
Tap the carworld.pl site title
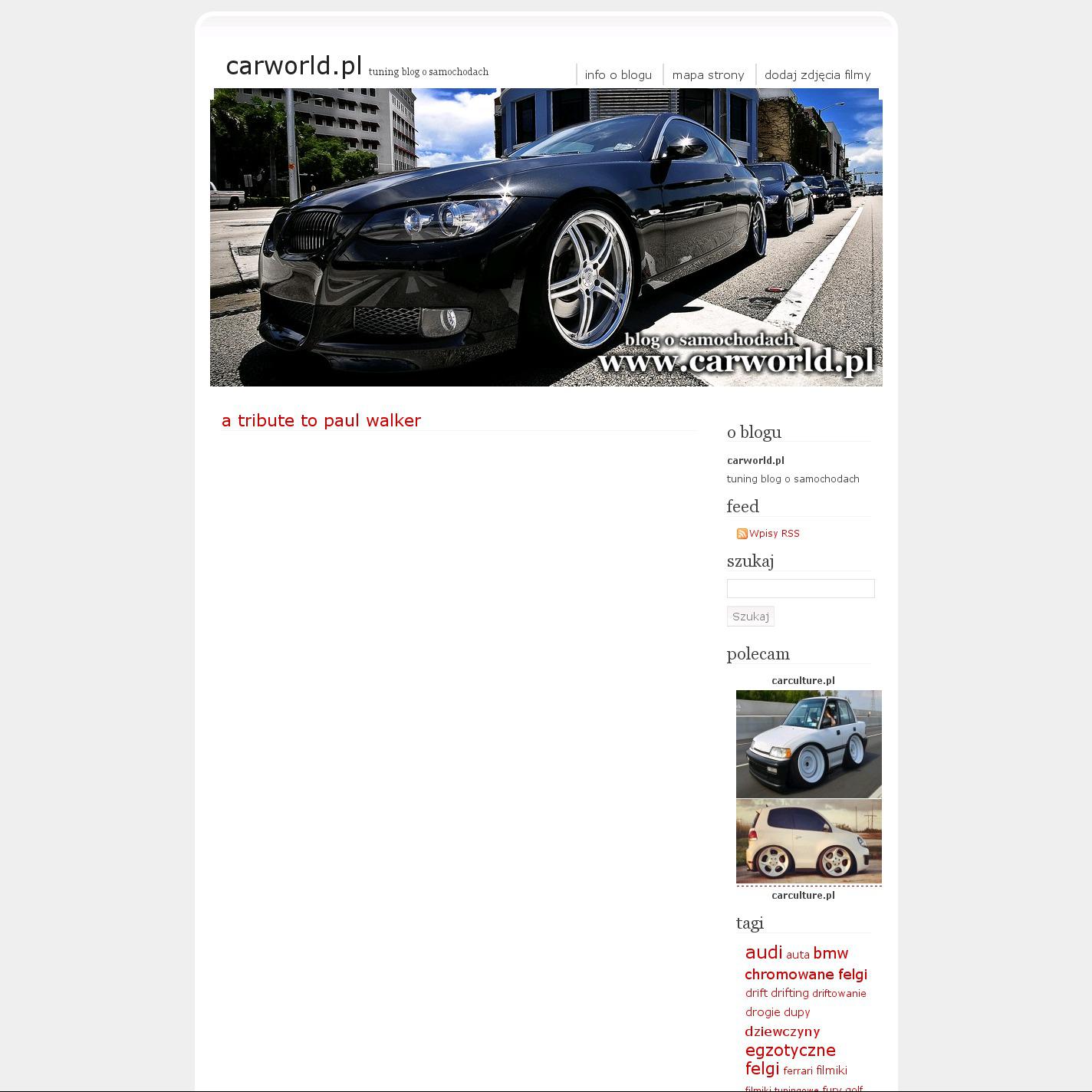[294, 67]
